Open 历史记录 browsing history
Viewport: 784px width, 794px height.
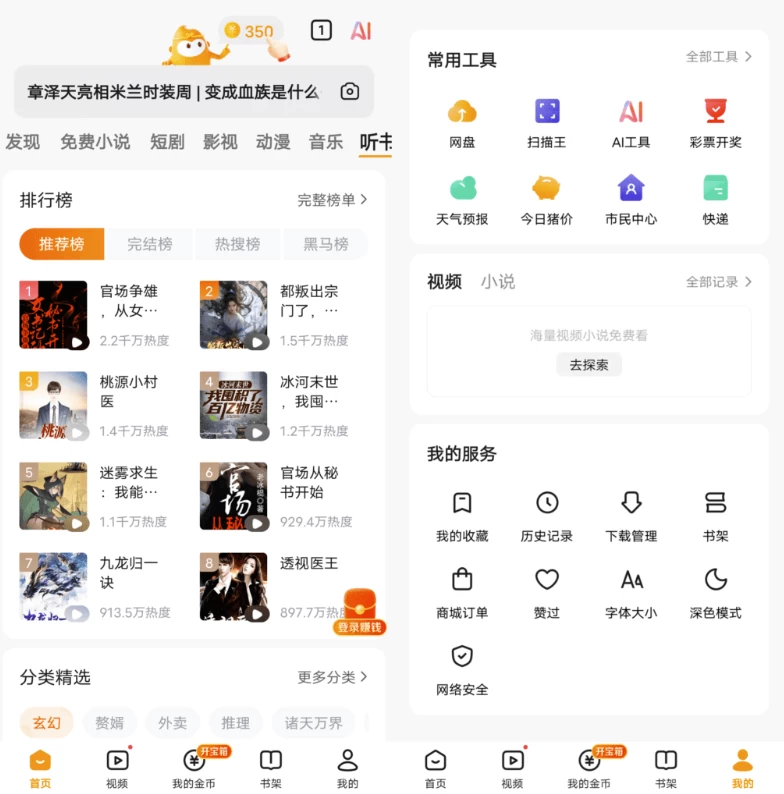tap(547, 515)
